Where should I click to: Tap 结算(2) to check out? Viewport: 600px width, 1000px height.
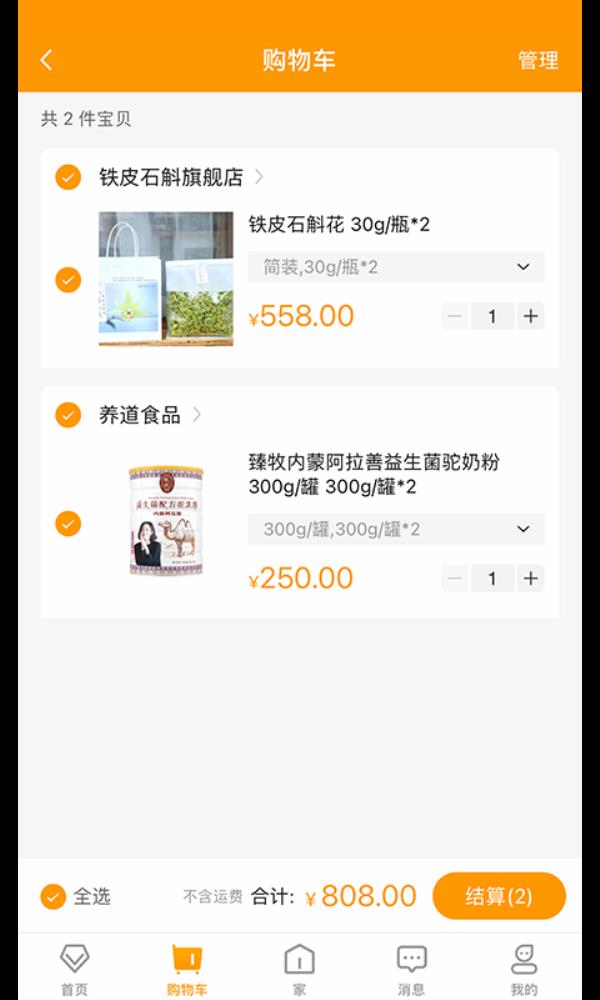pyautogui.click(x=498, y=896)
